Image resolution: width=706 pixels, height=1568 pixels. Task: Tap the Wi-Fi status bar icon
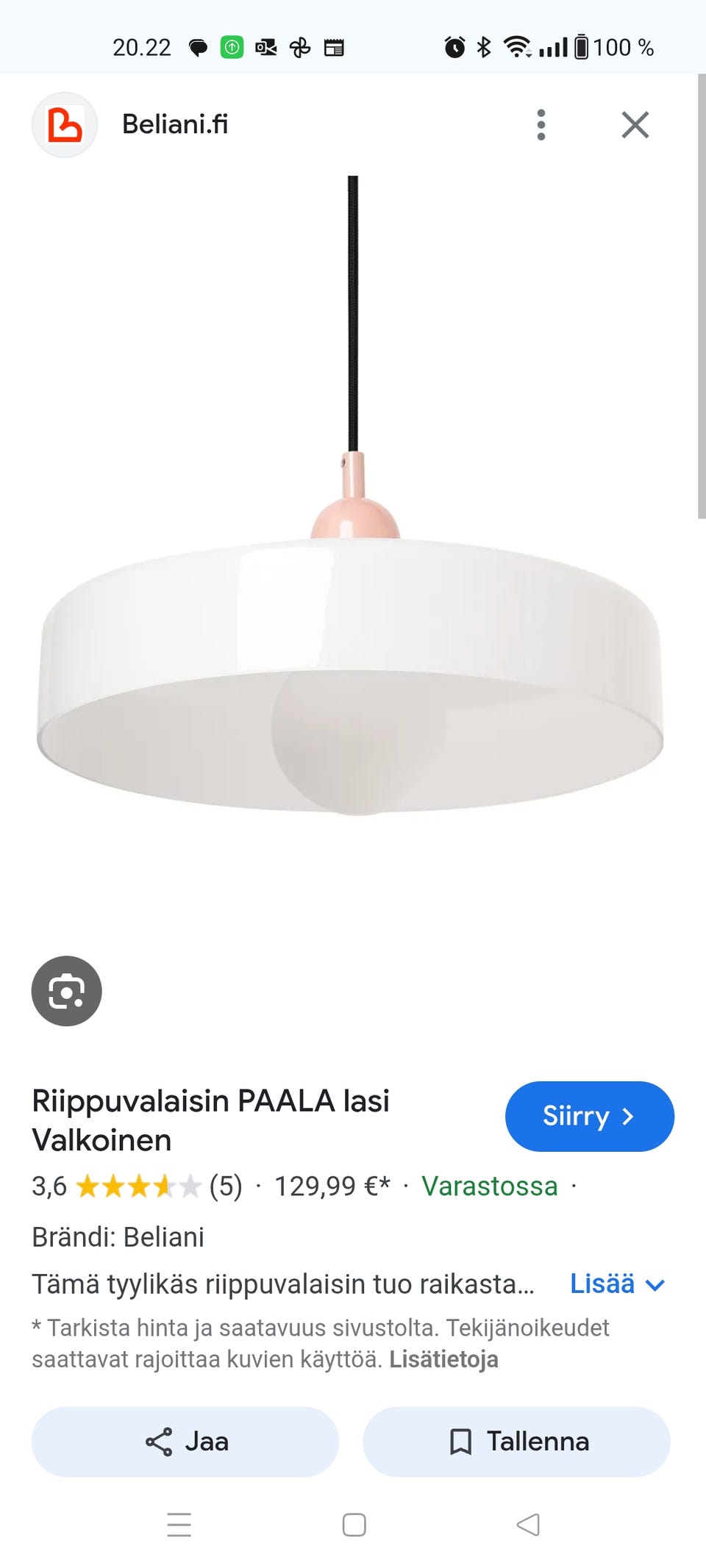coord(517,46)
